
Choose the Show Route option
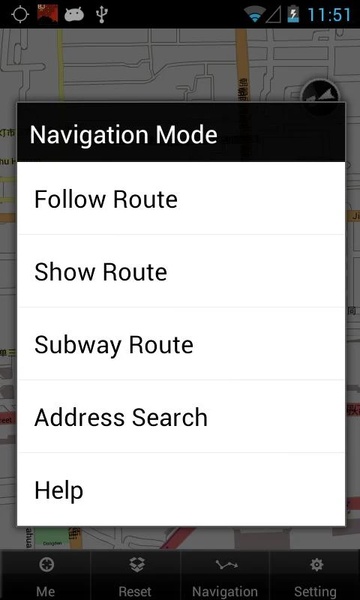pyautogui.click(x=181, y=271)
